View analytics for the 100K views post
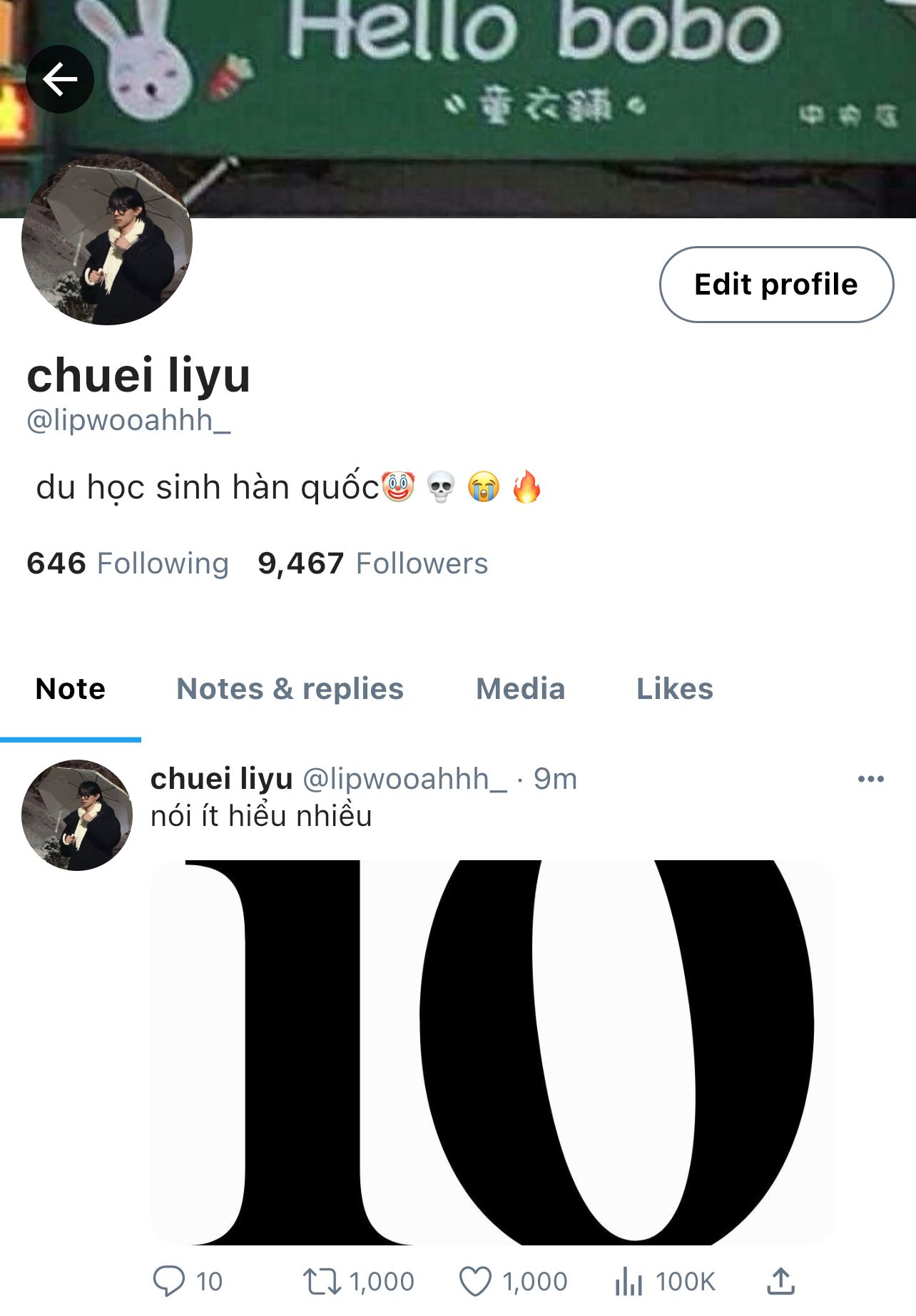 629,1281
